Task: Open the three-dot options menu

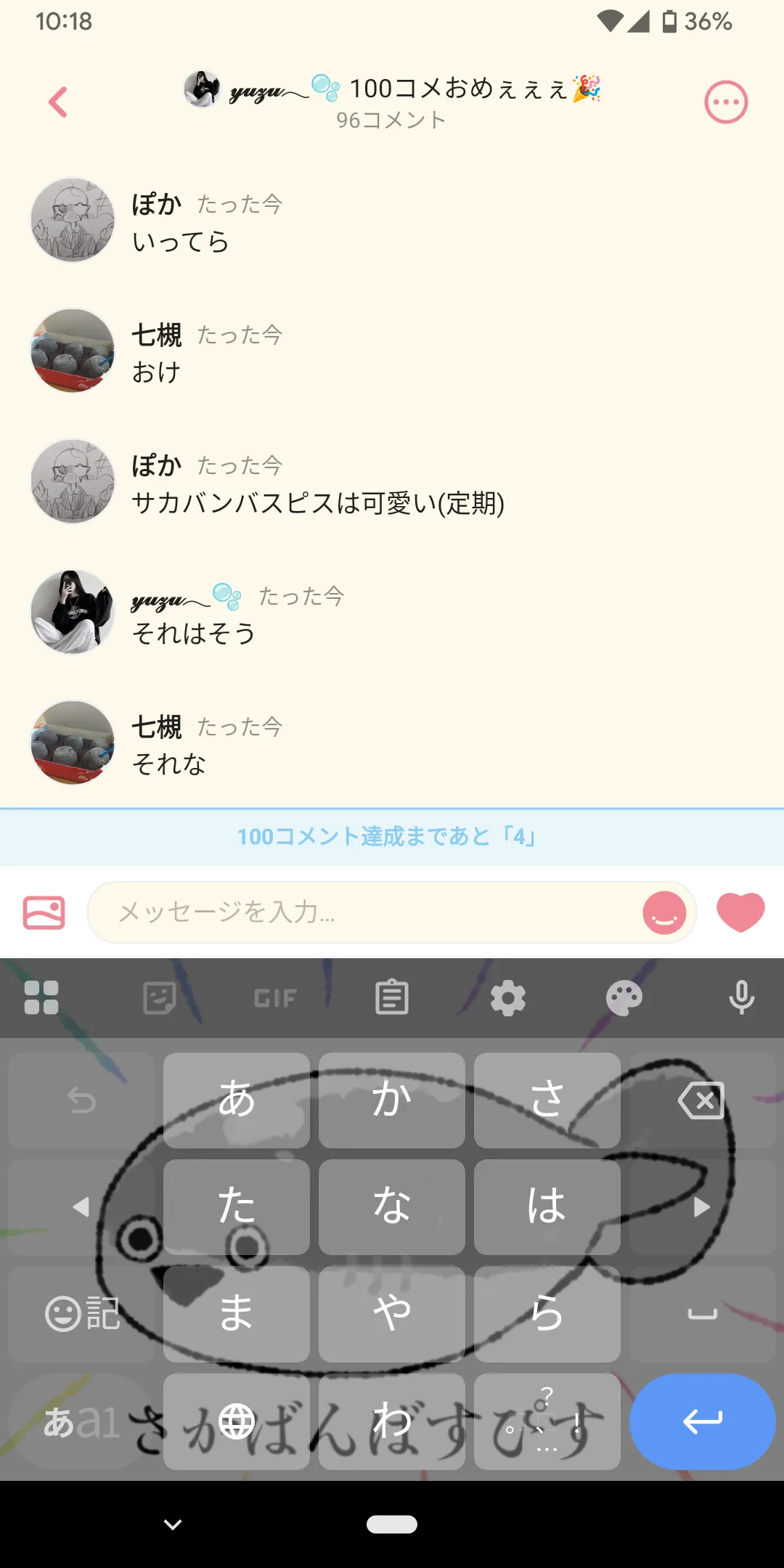Action: tap(726, 102)
